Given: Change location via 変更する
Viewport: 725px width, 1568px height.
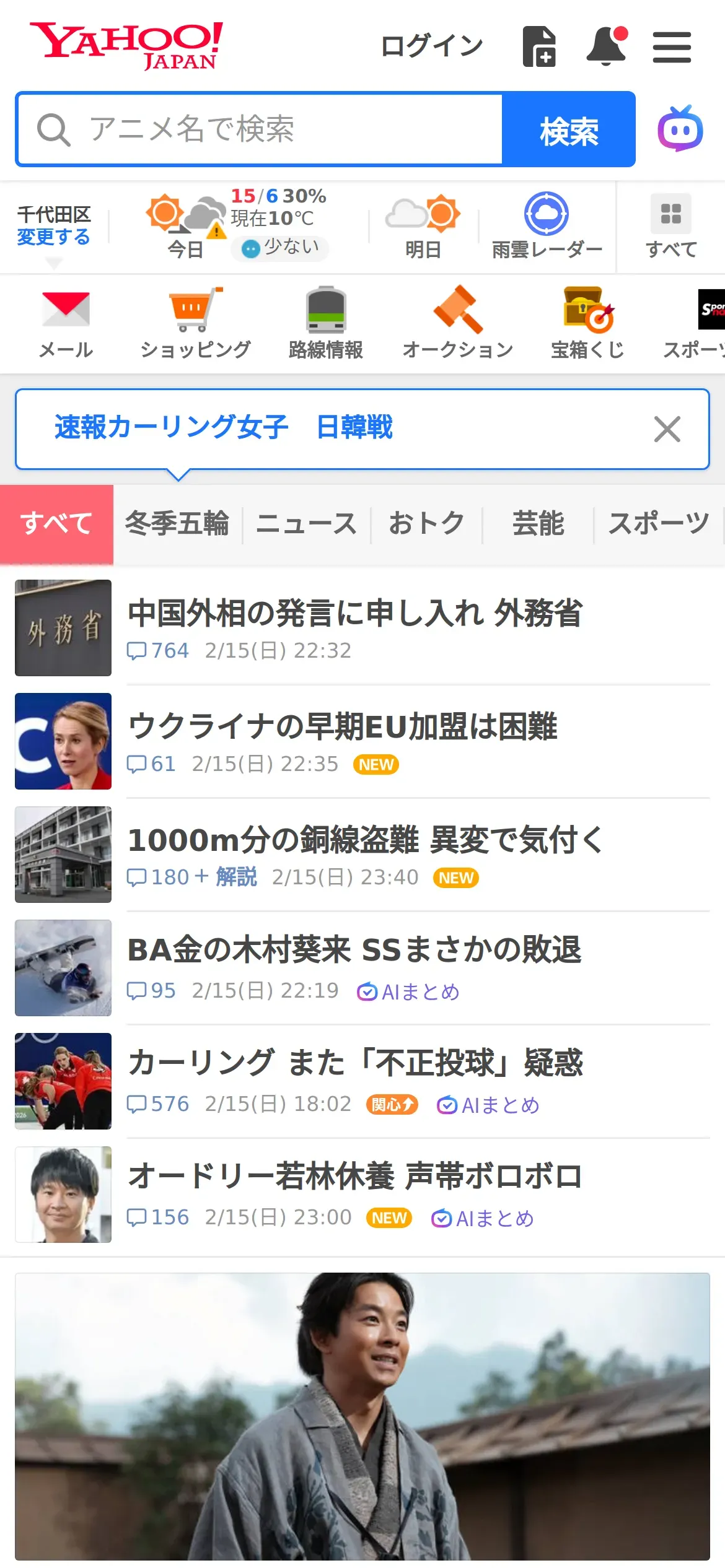Looking at the screenshot, I should tap(53, 237).
